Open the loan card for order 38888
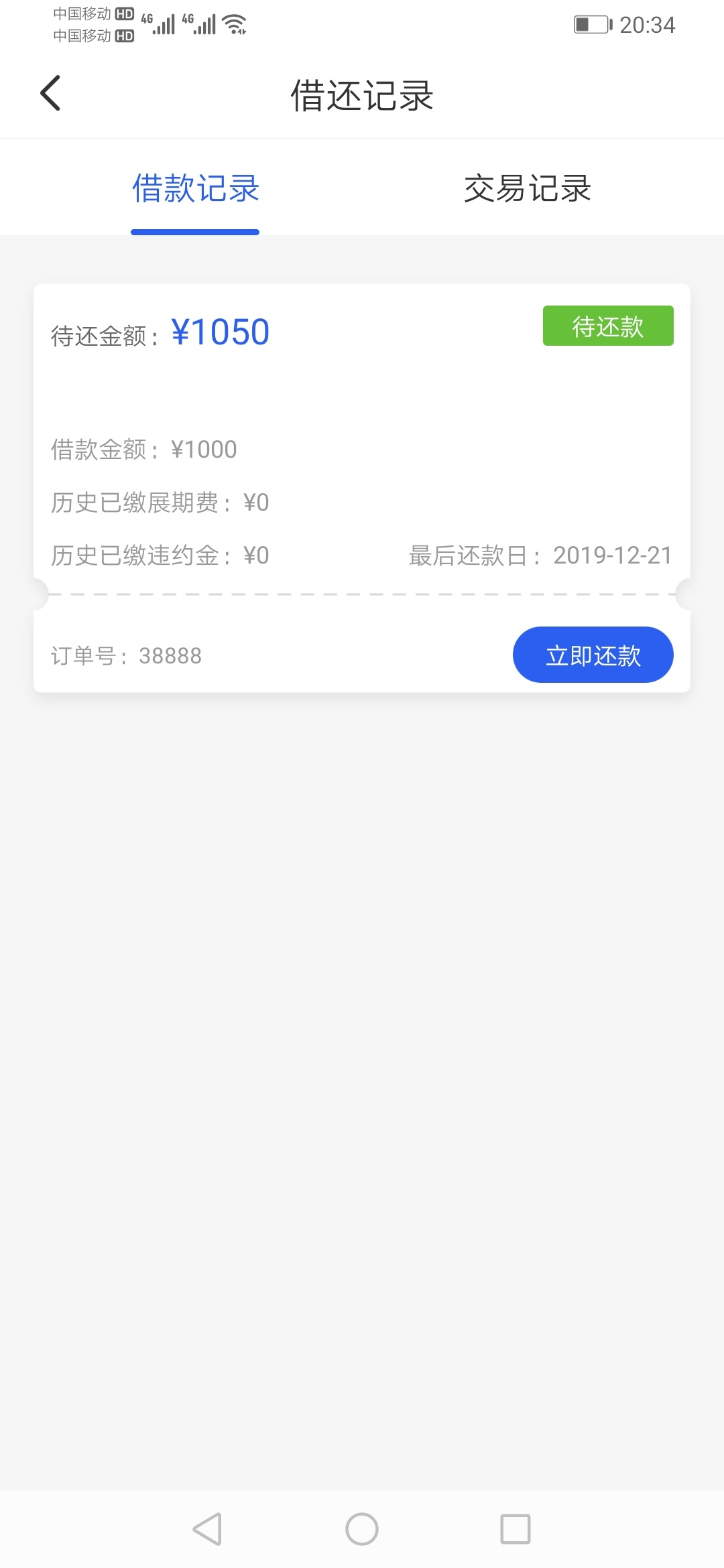Image resolution: width=724 pixels, height=1568 pixels. tap(362, 488)
